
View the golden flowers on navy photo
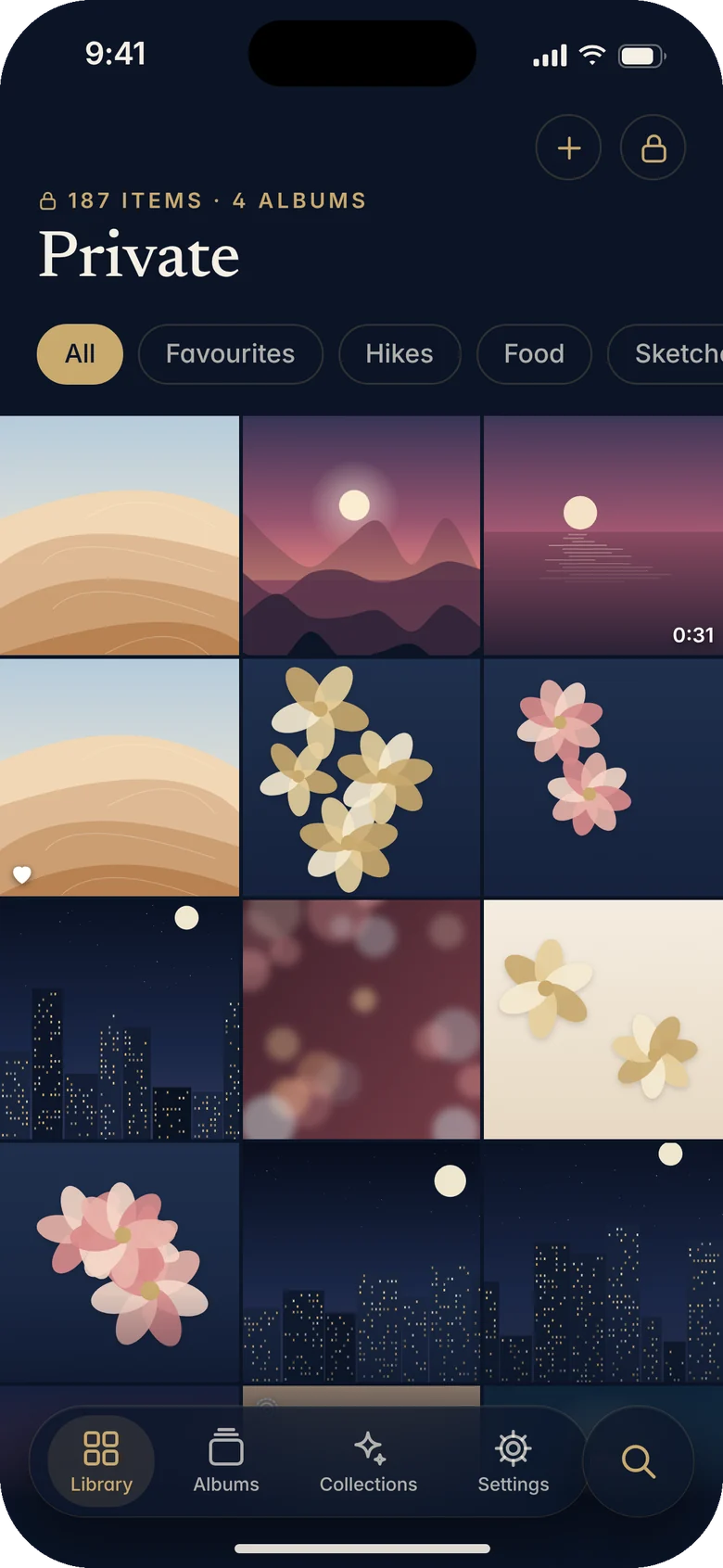click(x=361, y=778)
